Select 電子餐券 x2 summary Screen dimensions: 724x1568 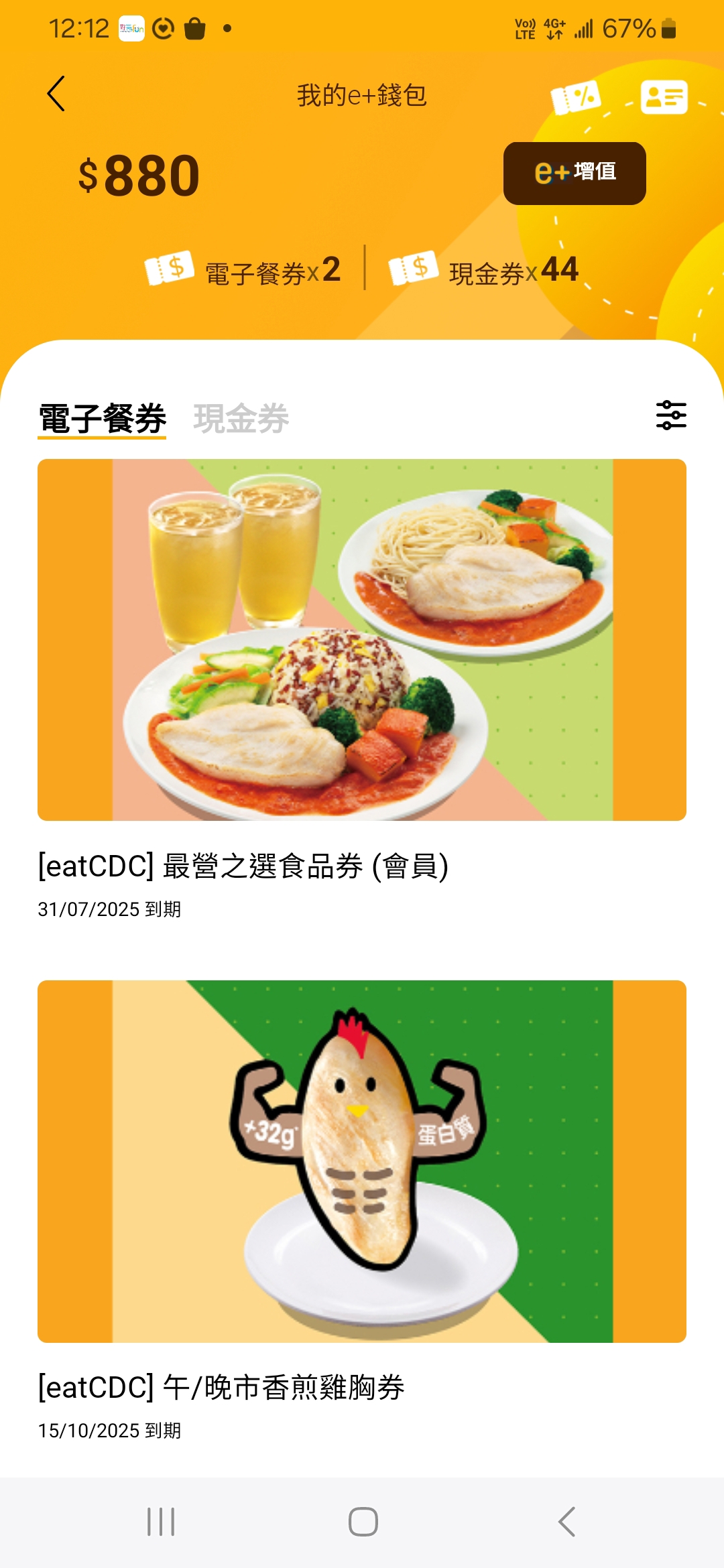coord(243,270)
